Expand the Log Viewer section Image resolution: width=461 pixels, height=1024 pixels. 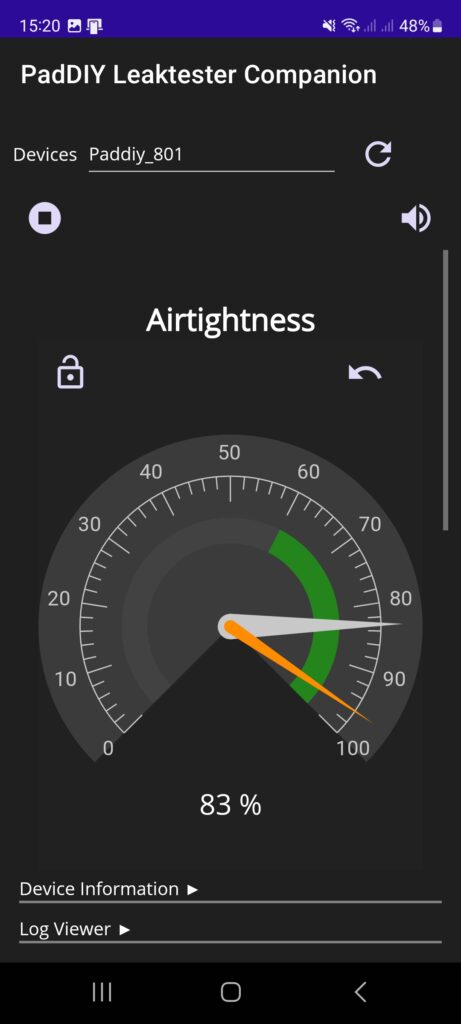pyautogui.click(x=230, y=929)
